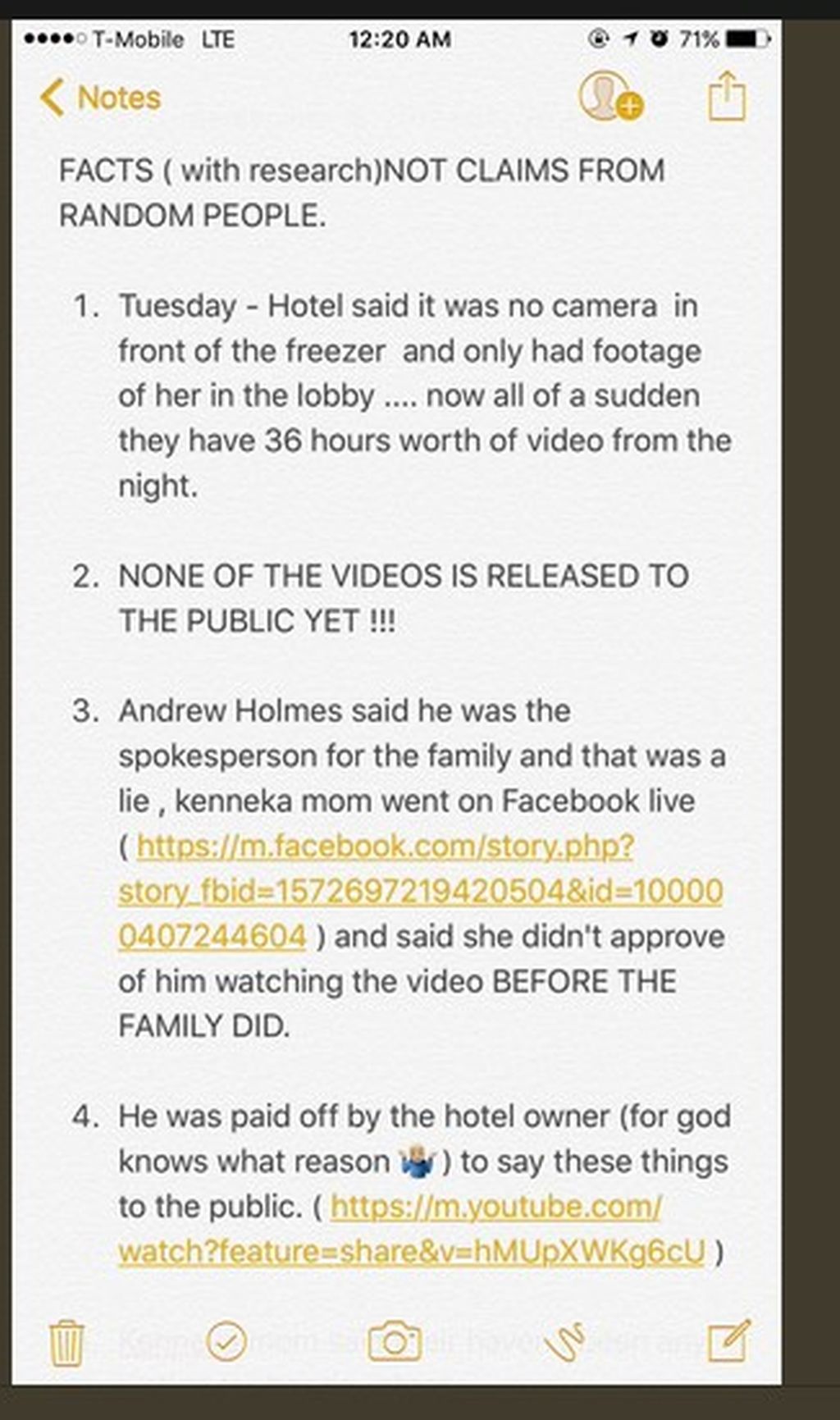Share this note
The width and height of the screenshot is (840, 1420).
pyautogui.click(x=727, y=96)
